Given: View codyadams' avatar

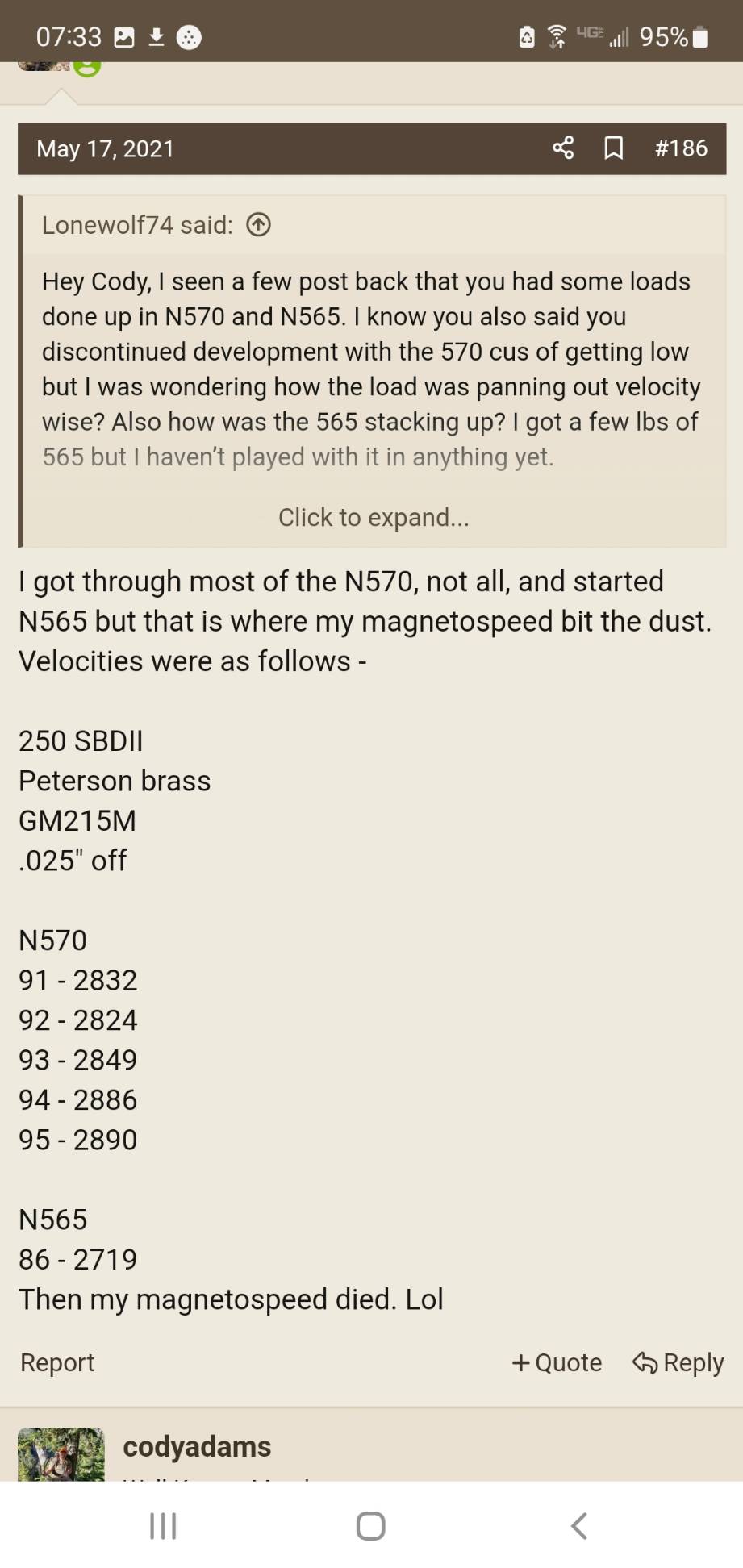Looking at the screenshot, I should 61,1454.
